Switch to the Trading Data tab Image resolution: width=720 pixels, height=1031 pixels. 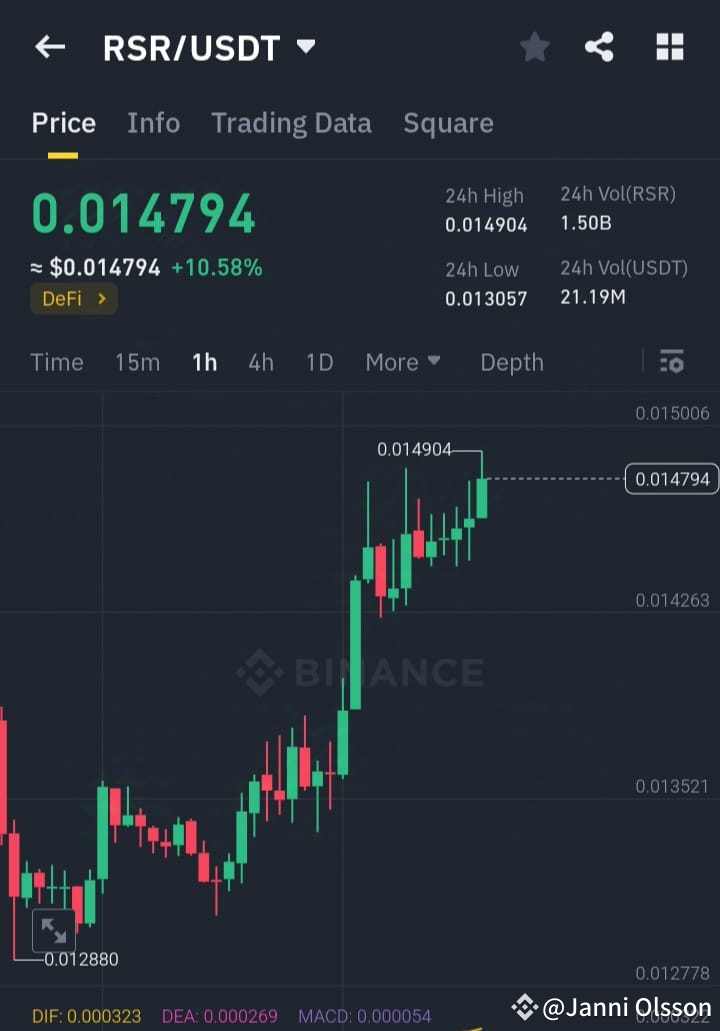[x=291, y=122]
